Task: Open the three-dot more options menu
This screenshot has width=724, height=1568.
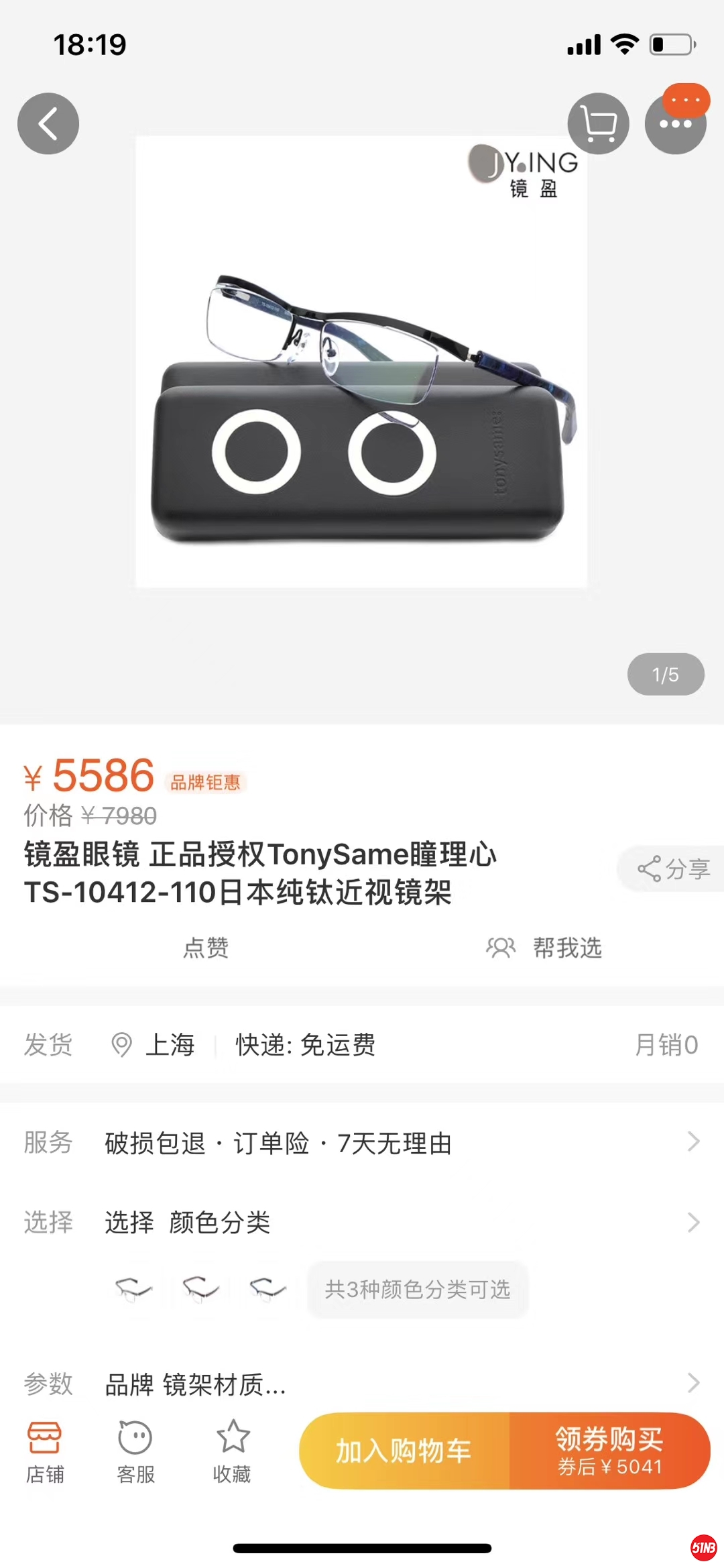Action: point(675,124)
